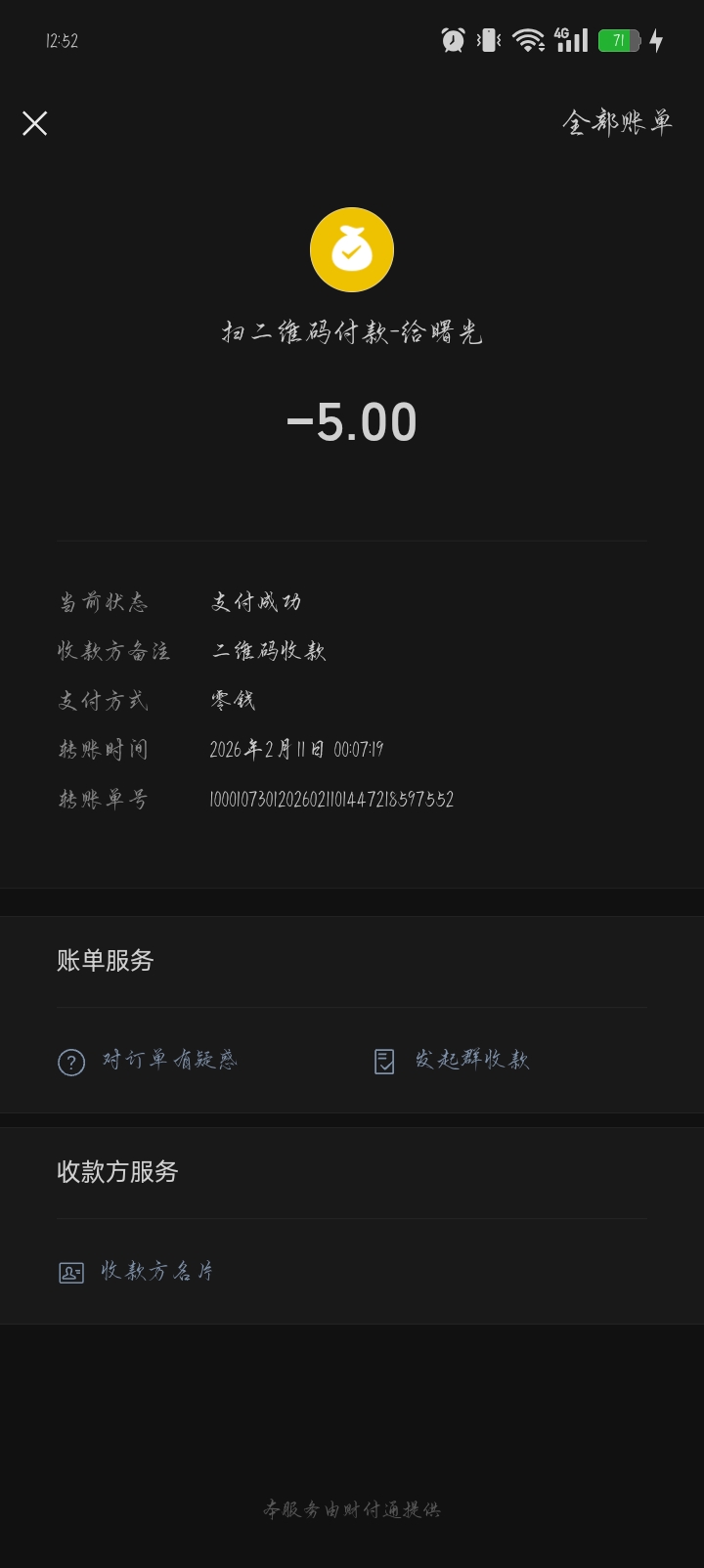Tap the alarm clock status bar icon
The height and width of the screenshot is (1568, 704).
451,40
